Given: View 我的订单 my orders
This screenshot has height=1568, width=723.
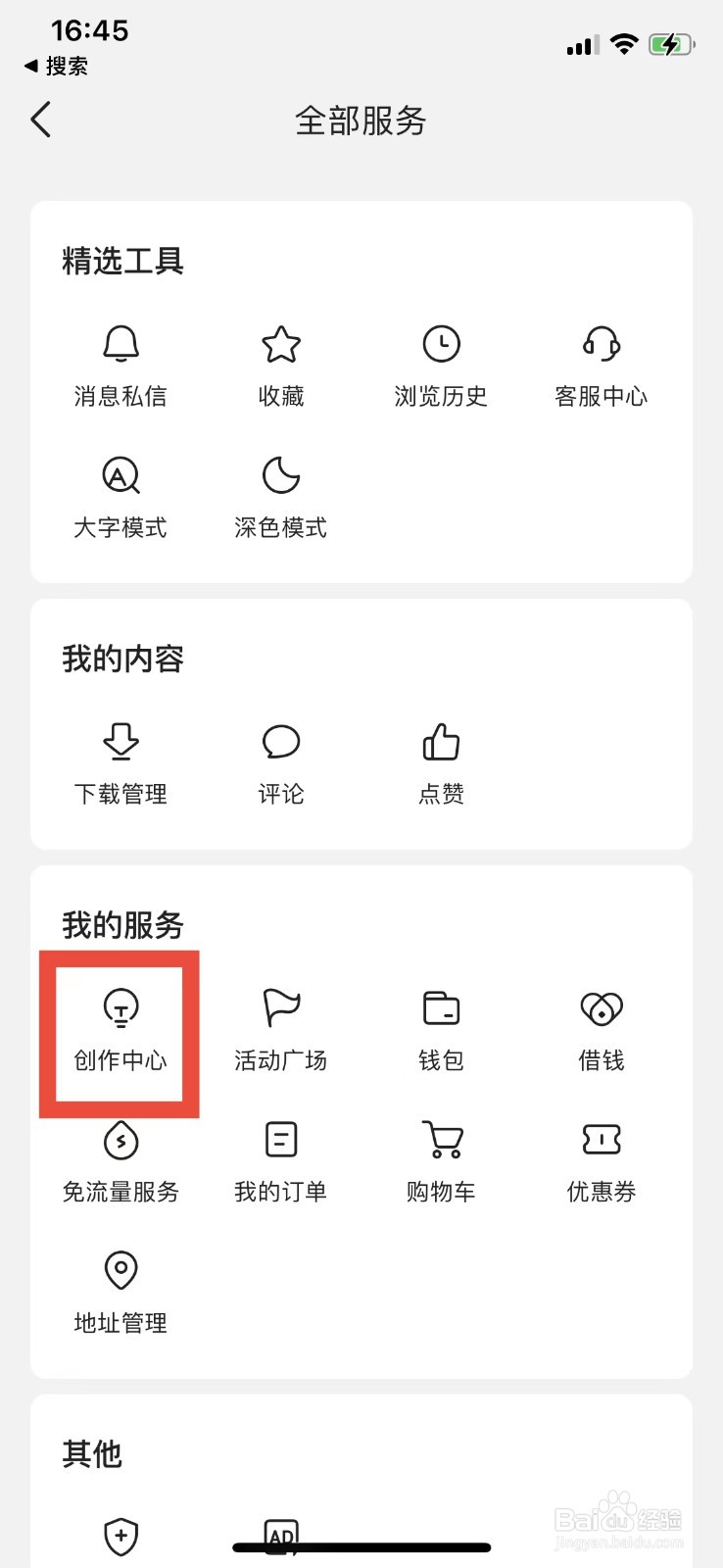Looking at the screenshot, I should tap(281, 1162).
